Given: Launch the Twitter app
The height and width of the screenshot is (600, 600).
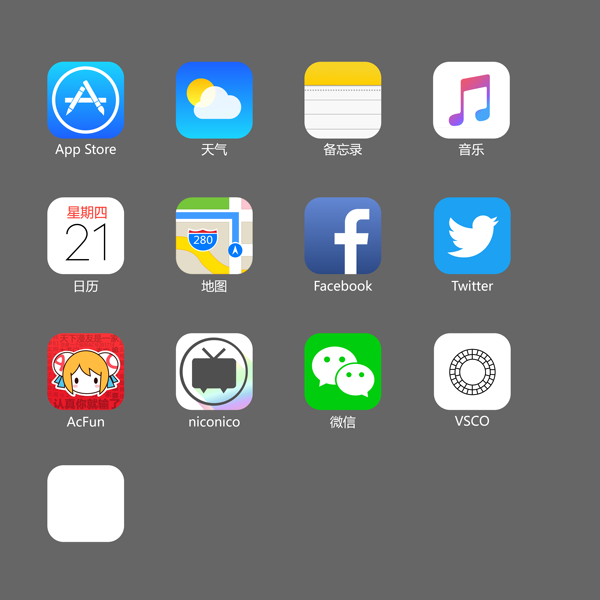Looking at the screenshot, I should click(x=472, y=235).
